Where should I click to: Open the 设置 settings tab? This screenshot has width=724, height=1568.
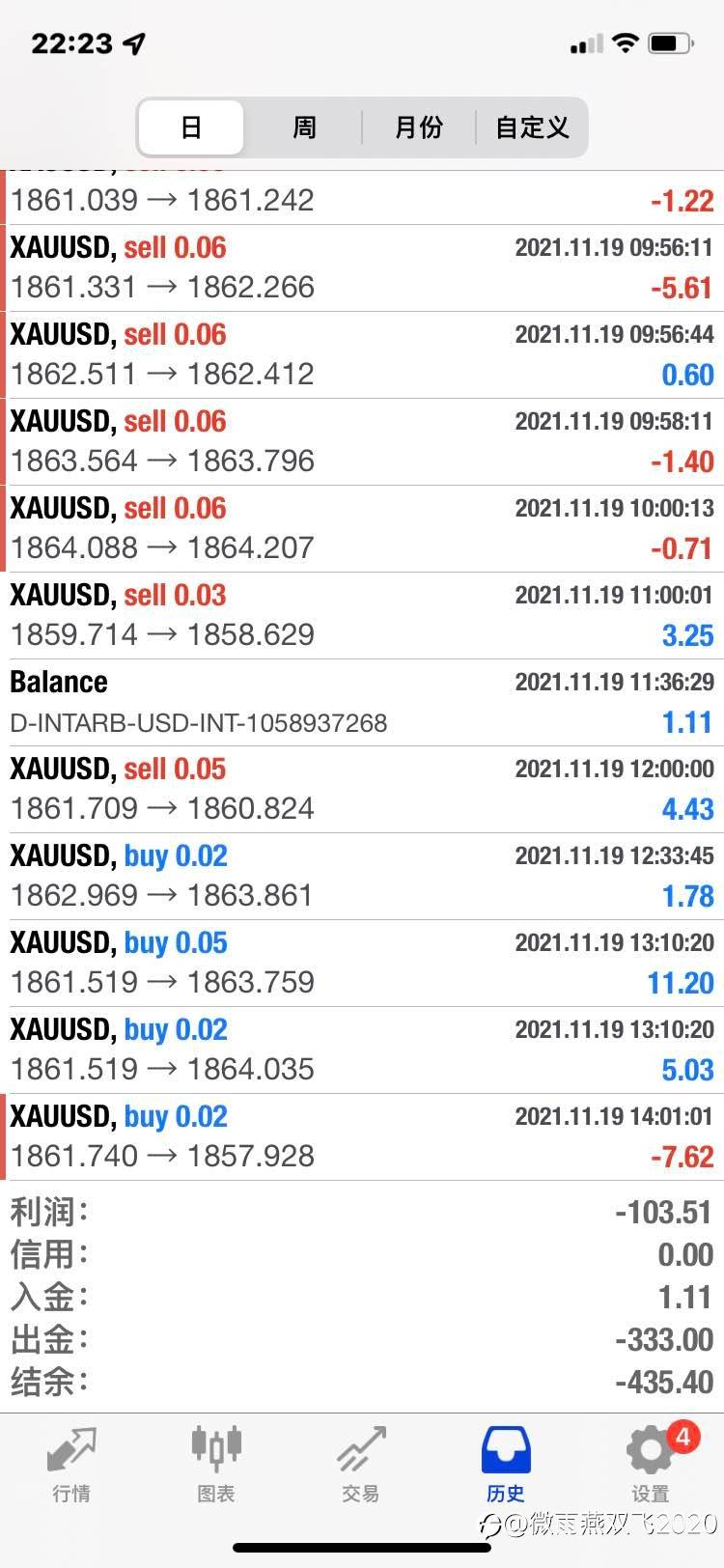pos(651,1465)
